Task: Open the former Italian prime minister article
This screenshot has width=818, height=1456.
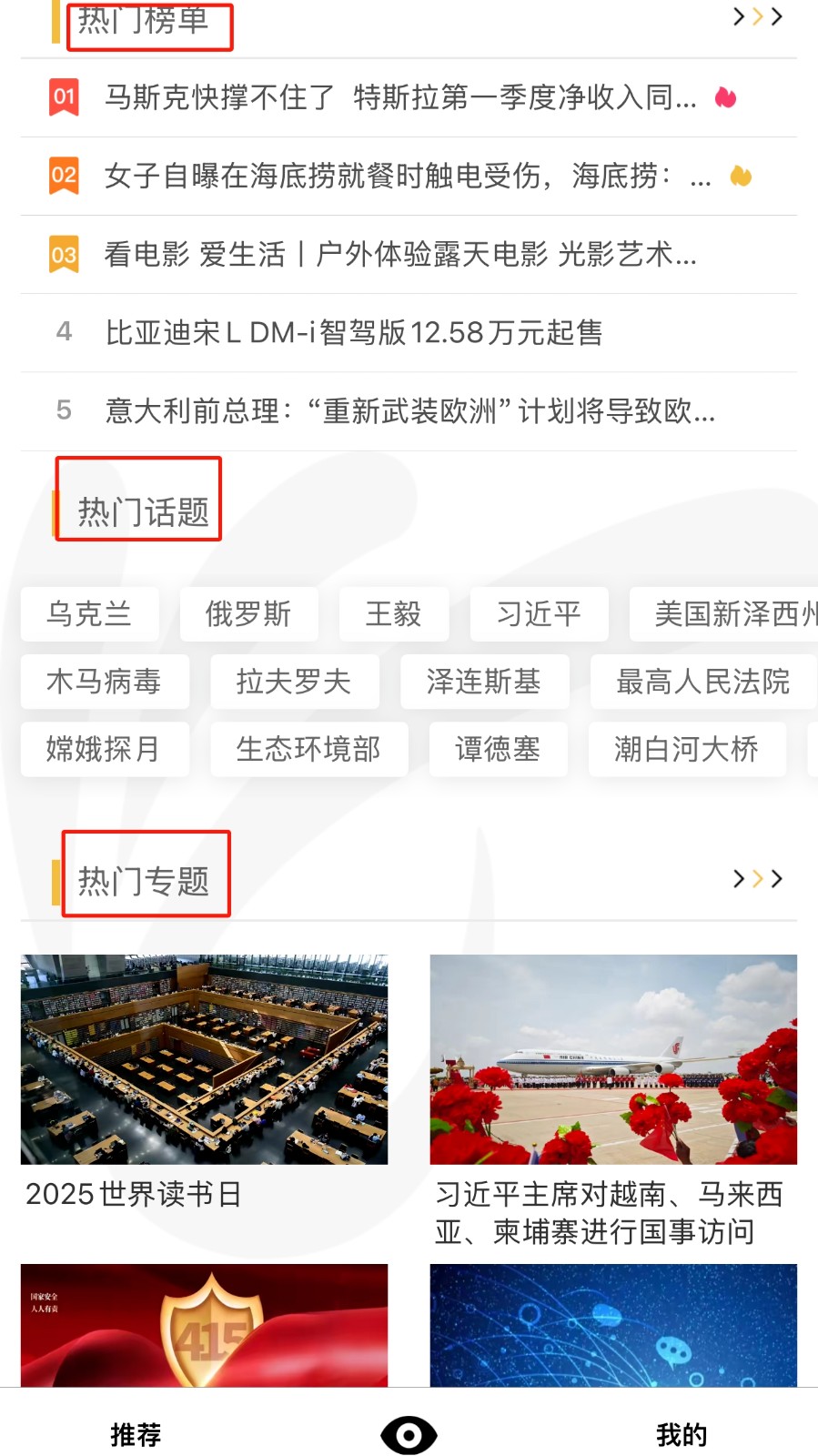Action: point(409,411)
